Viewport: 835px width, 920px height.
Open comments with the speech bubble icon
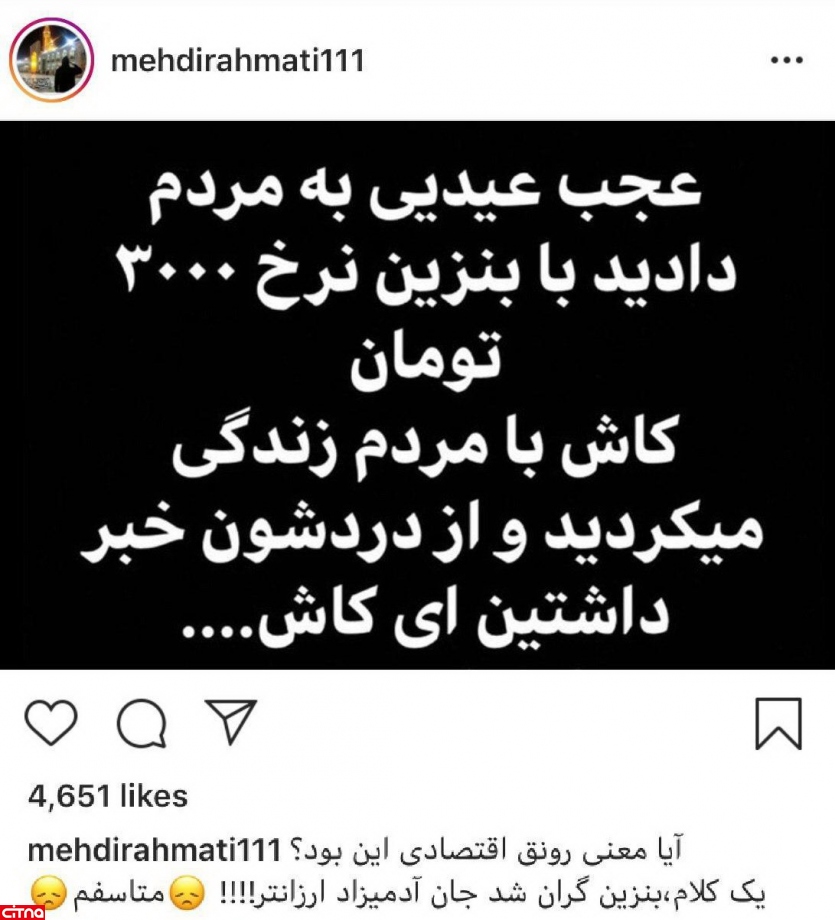point(141,723)
